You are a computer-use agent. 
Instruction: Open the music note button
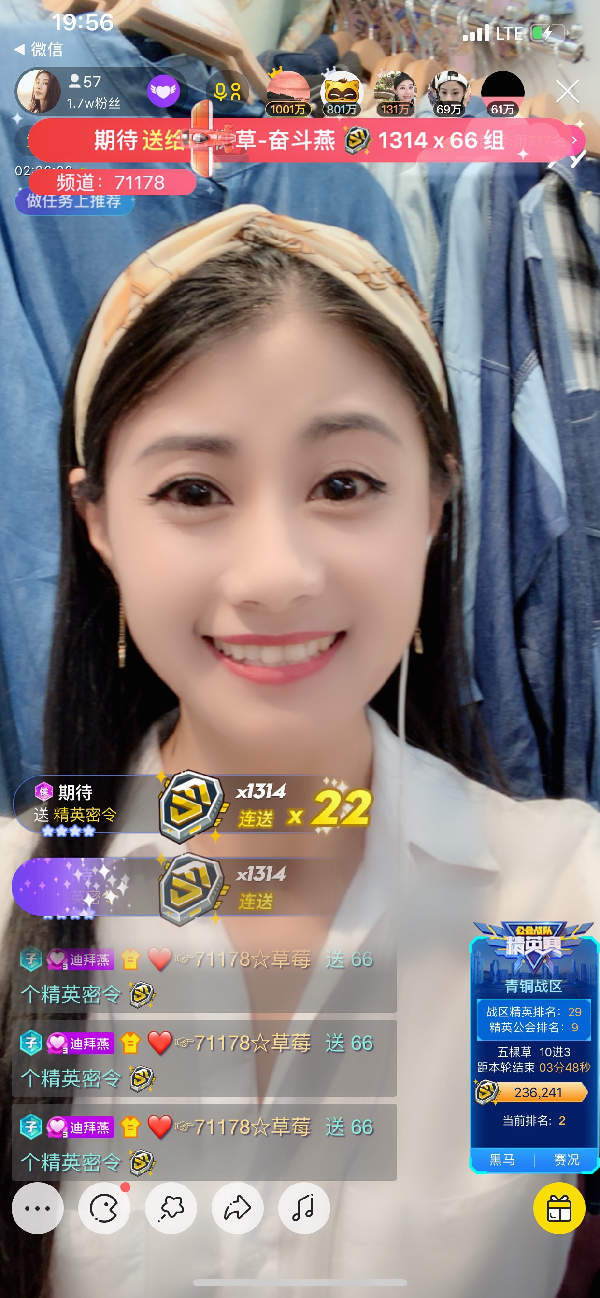(304, 1208)
